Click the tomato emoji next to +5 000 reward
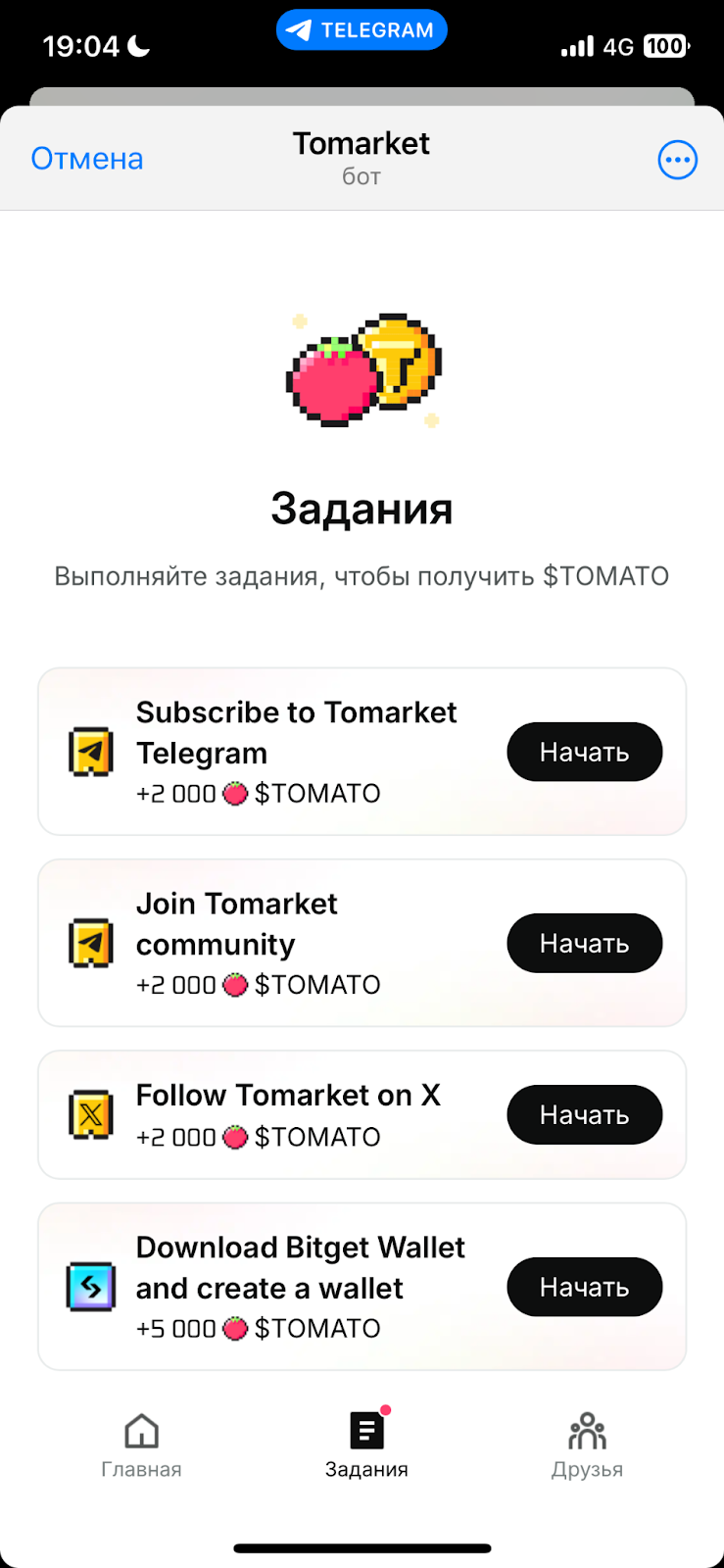This screenshot has width=724, height=1568. (235, 1329)
